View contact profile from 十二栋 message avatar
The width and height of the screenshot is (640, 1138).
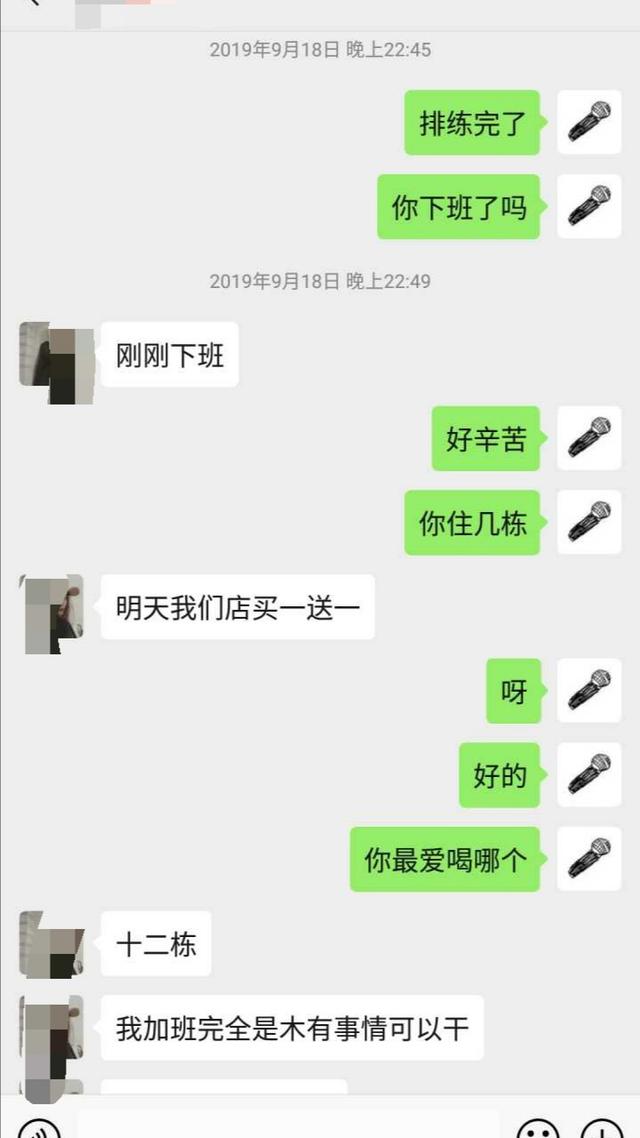point(52,943)
